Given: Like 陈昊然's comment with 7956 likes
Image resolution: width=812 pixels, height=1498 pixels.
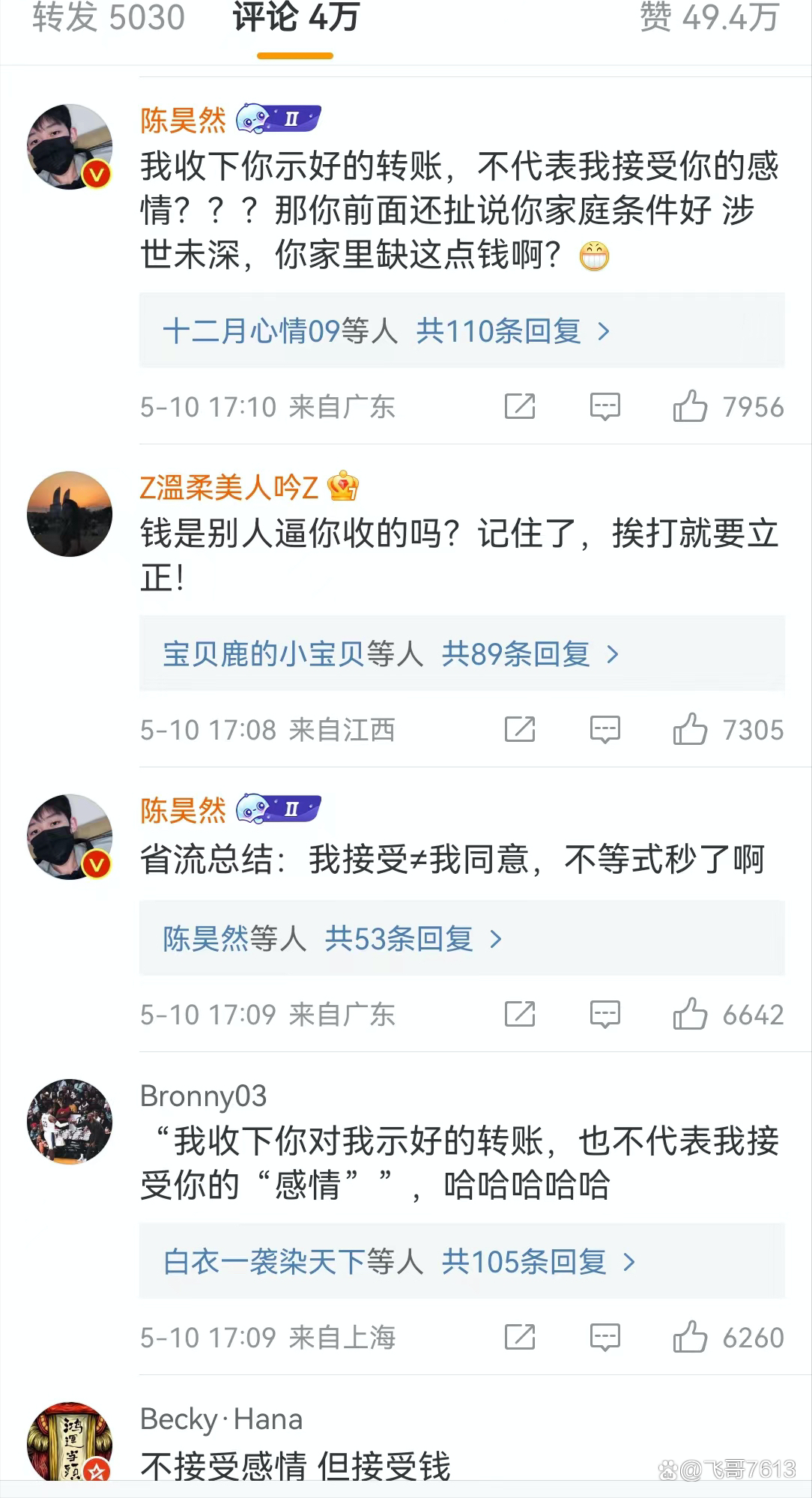Looking at the screenshot, I should tap(690, 407).
